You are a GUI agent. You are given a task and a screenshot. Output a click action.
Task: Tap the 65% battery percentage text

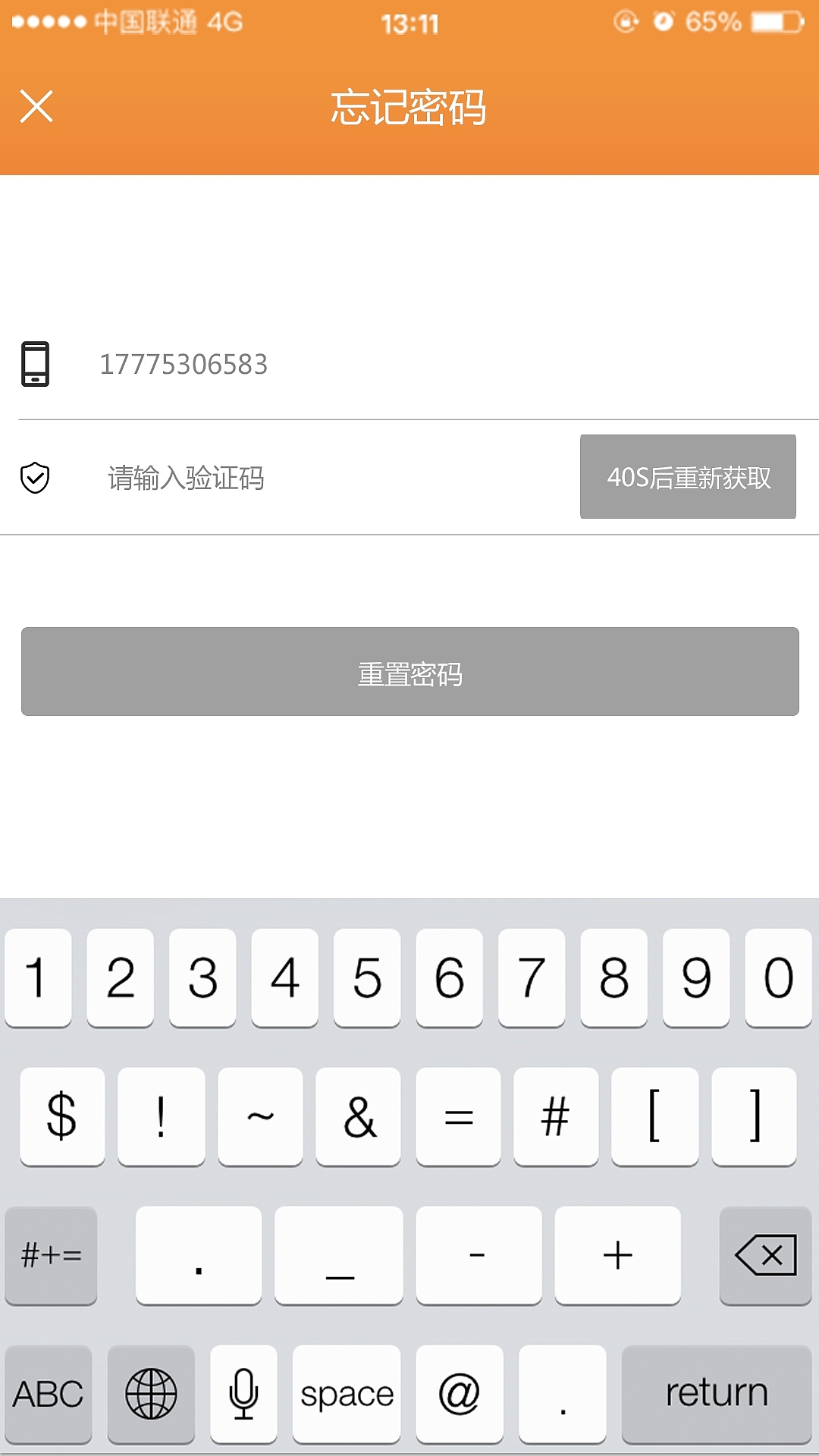coord(713,21)
